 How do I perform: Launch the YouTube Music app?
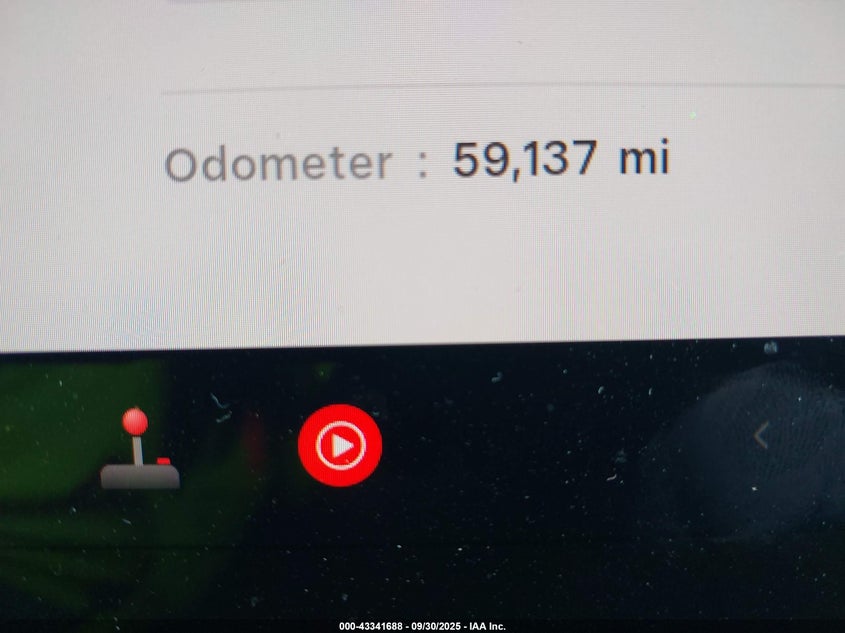[x=340, y=445]
